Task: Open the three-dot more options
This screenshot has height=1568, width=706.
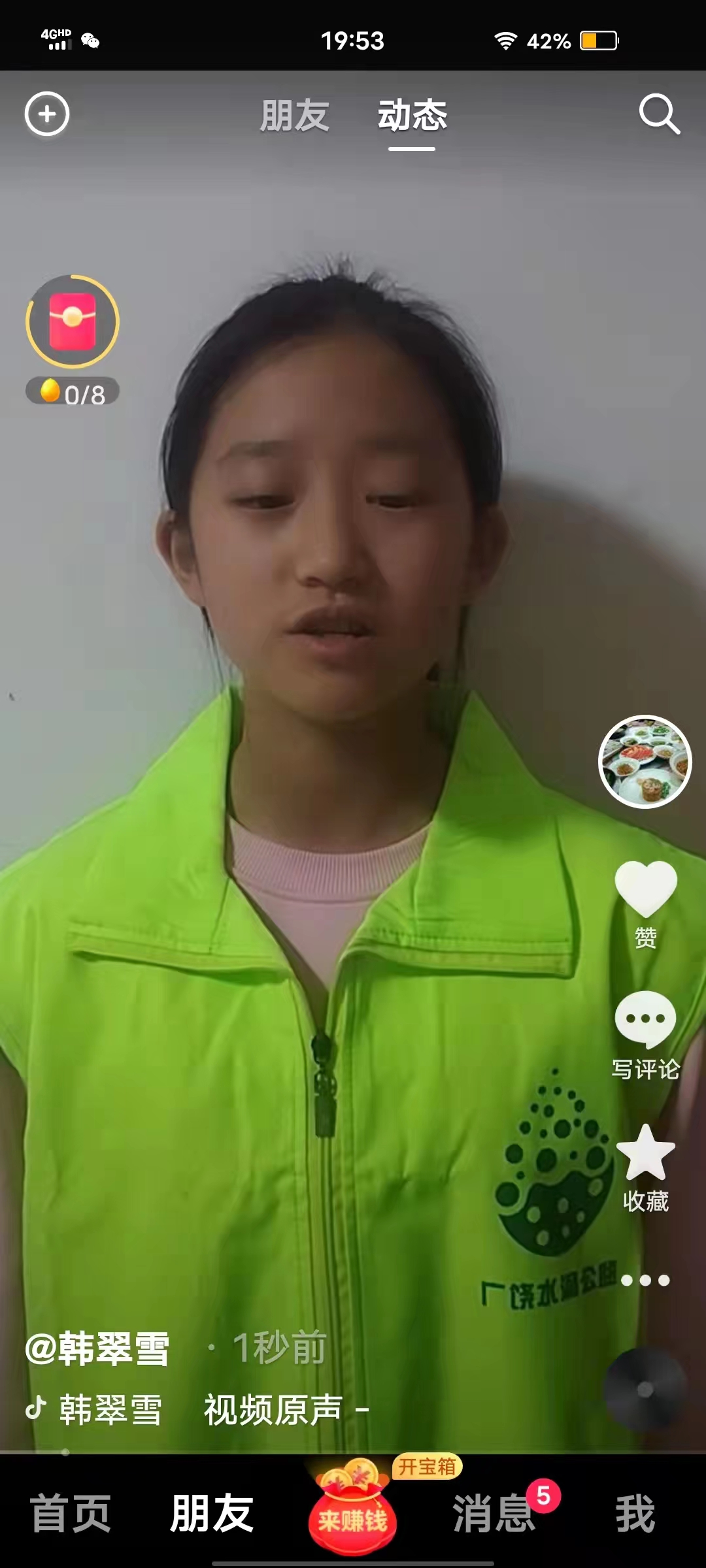Action: click(x=646, y=1281)
